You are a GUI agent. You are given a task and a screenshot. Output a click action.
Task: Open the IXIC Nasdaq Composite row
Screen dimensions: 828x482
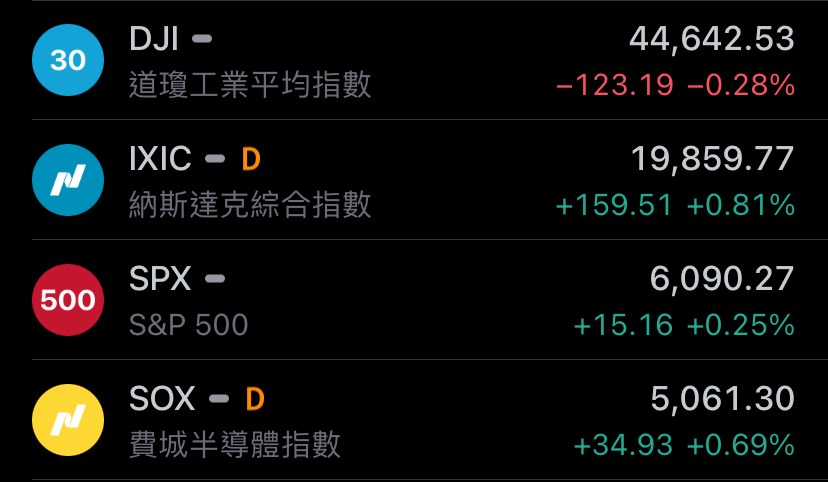(414, 180)
